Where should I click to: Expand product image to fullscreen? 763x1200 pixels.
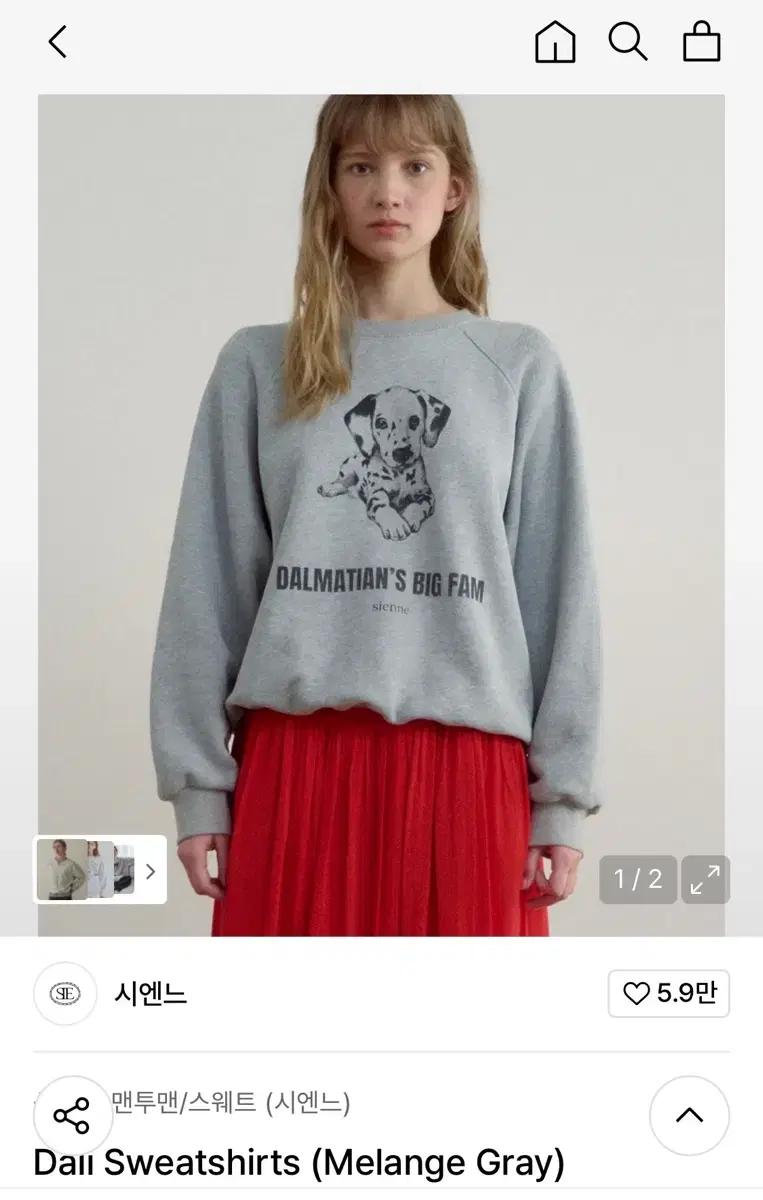click(705, 880)
